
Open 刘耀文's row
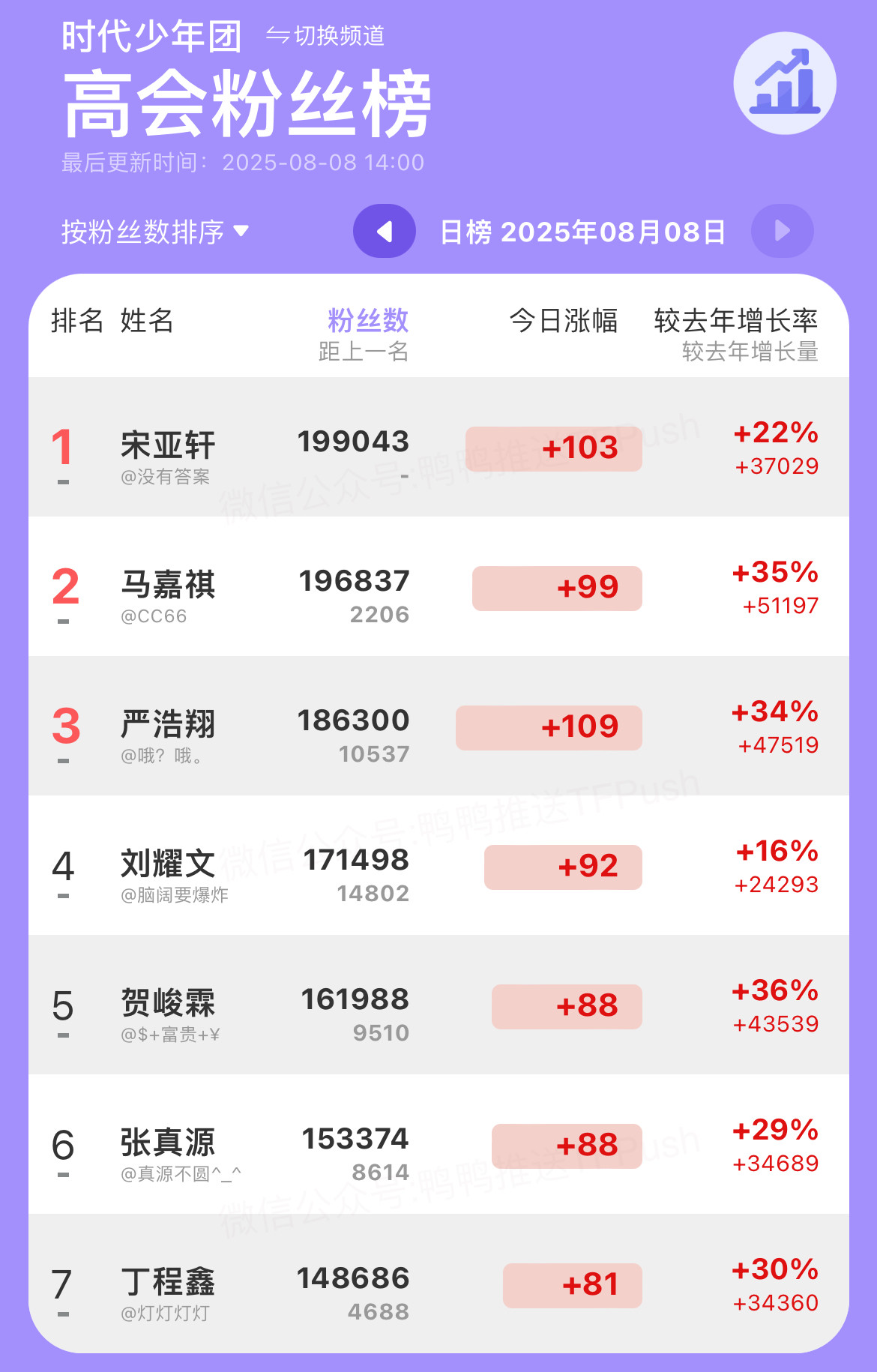[x=438, y=865]
